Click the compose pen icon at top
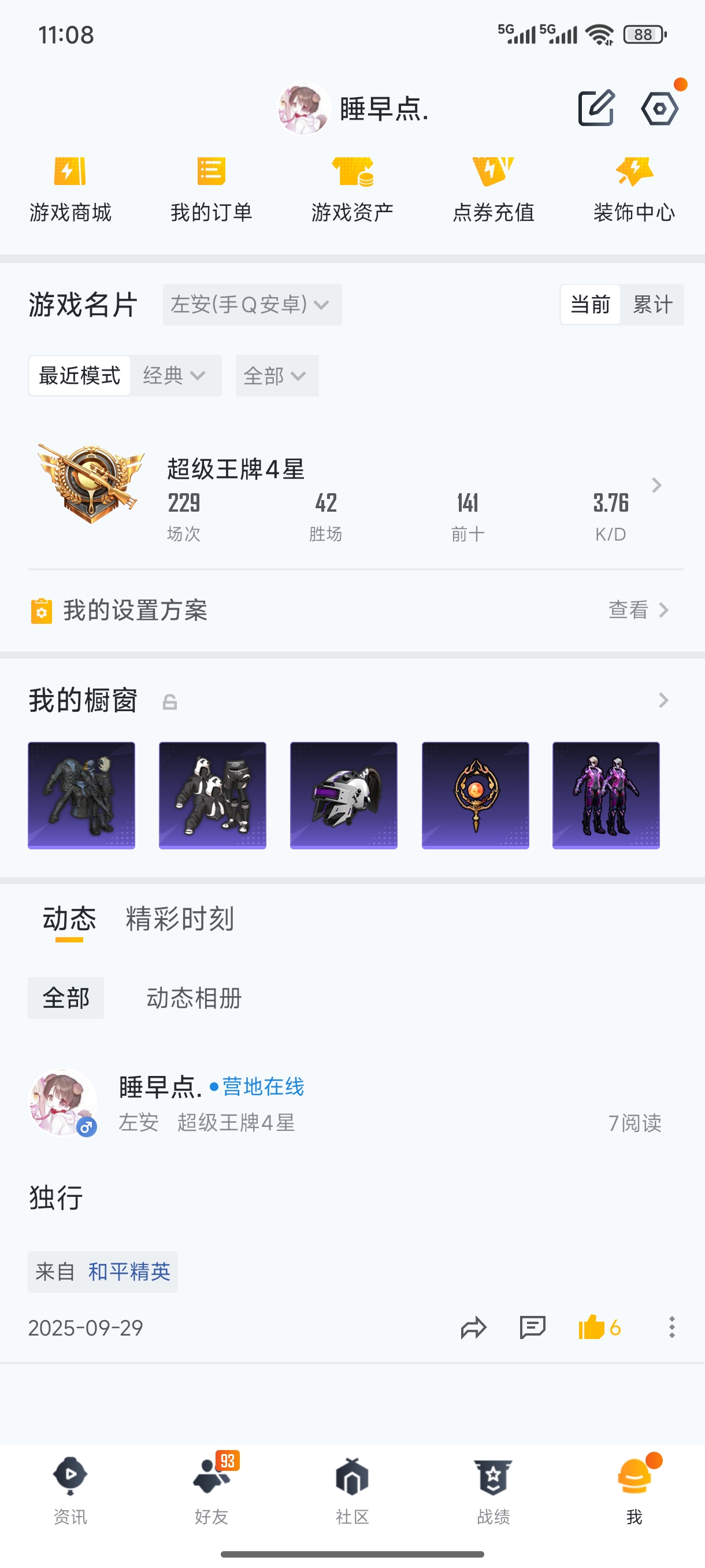705x1568 pixels. tap(596, 107)
